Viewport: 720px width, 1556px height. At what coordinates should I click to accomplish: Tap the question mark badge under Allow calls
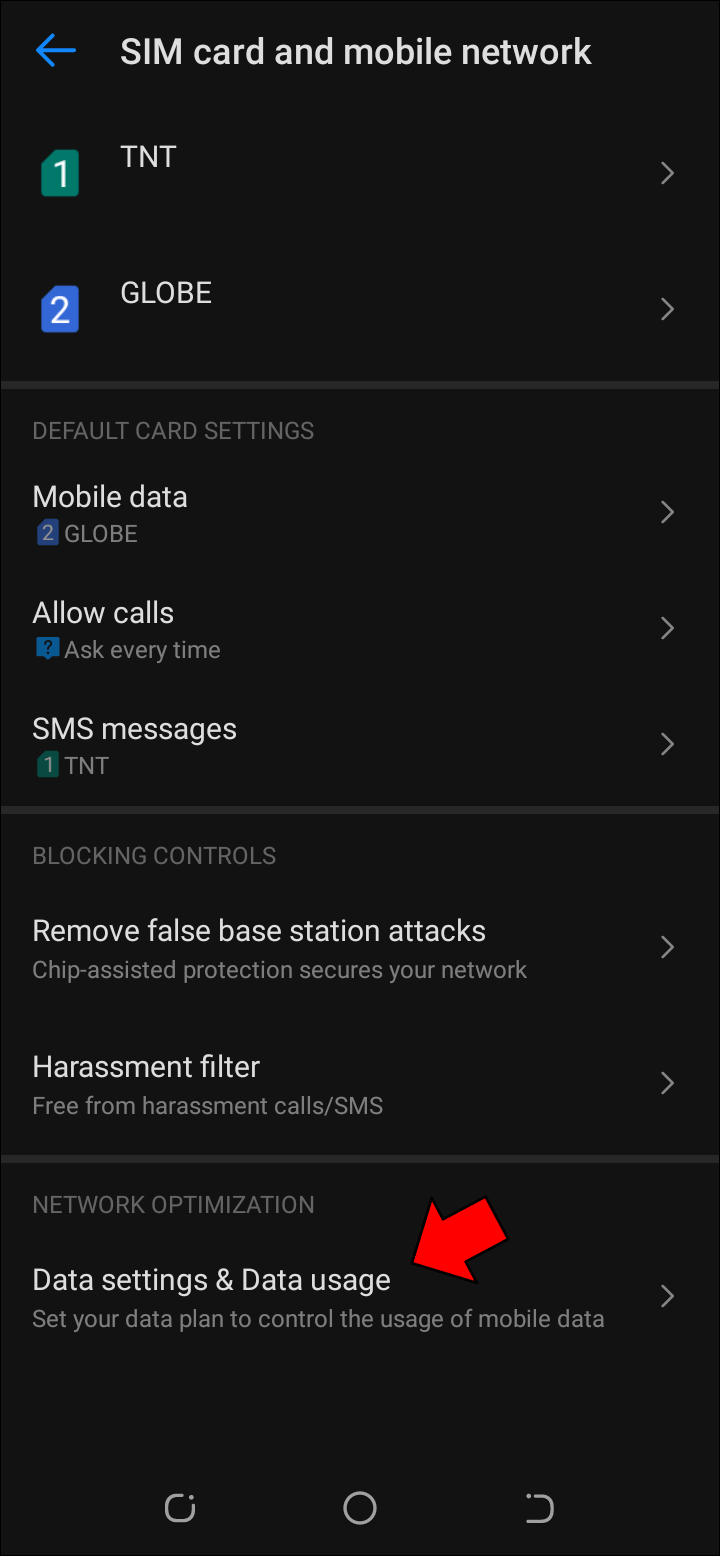(47, 649)
